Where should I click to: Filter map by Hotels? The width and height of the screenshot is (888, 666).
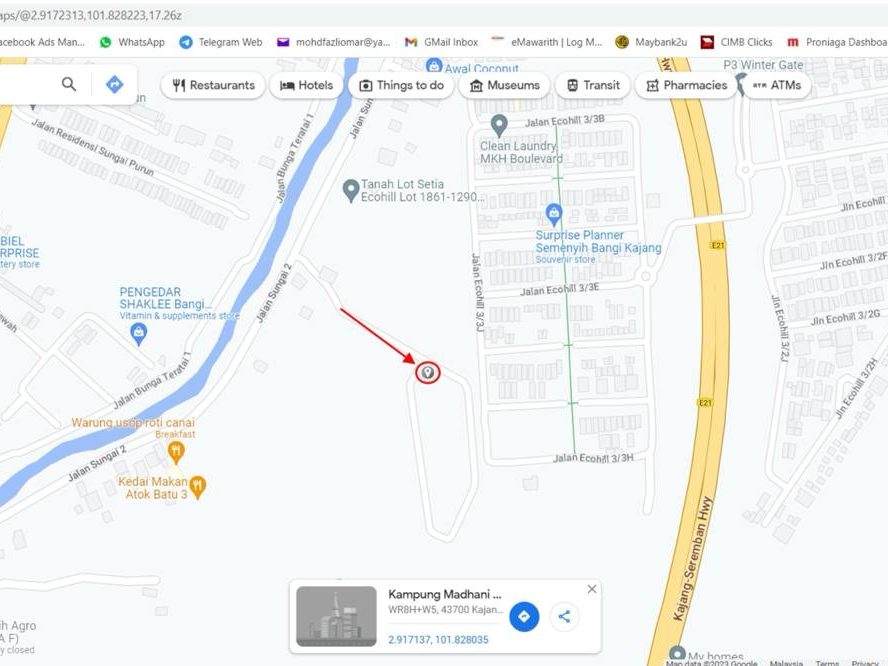306,86
